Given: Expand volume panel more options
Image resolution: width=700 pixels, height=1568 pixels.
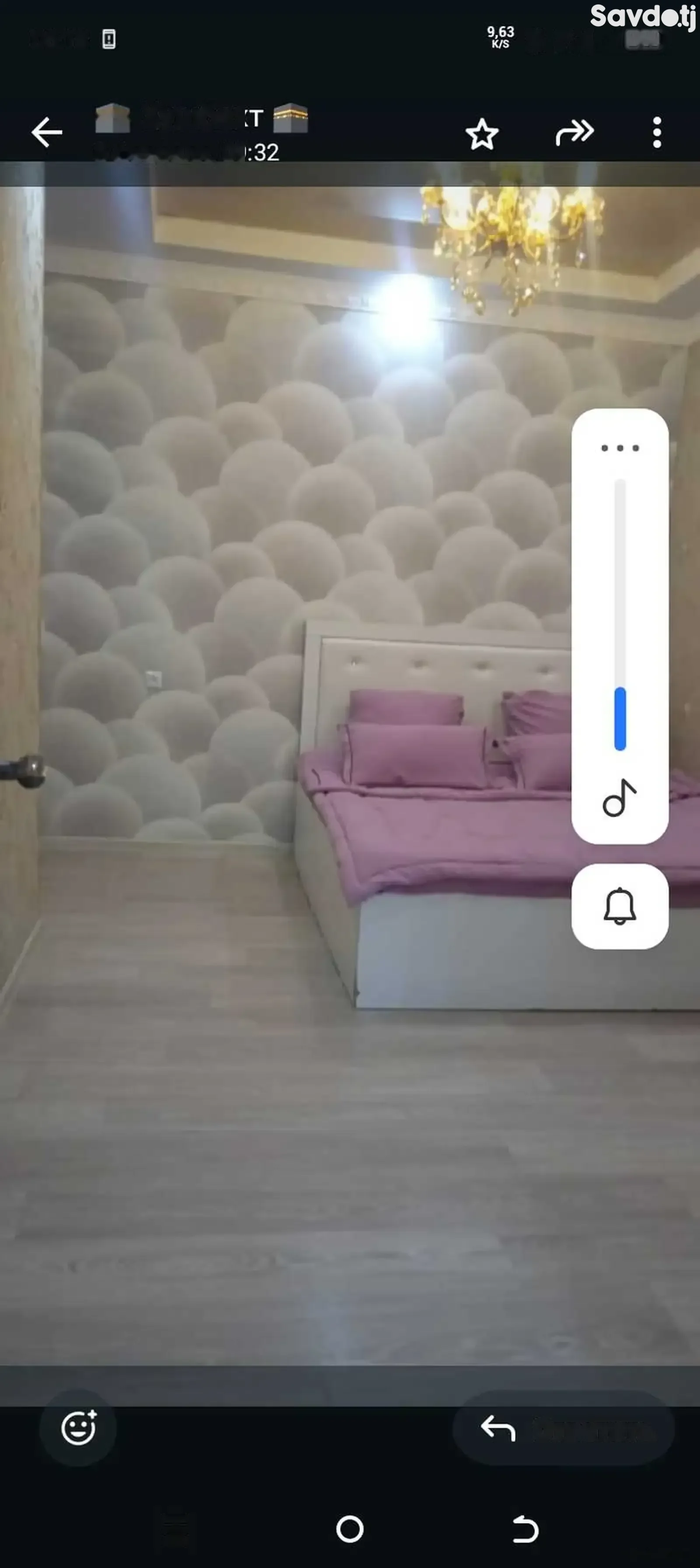Looking at the screenshot, I should [x=620, y=448].
